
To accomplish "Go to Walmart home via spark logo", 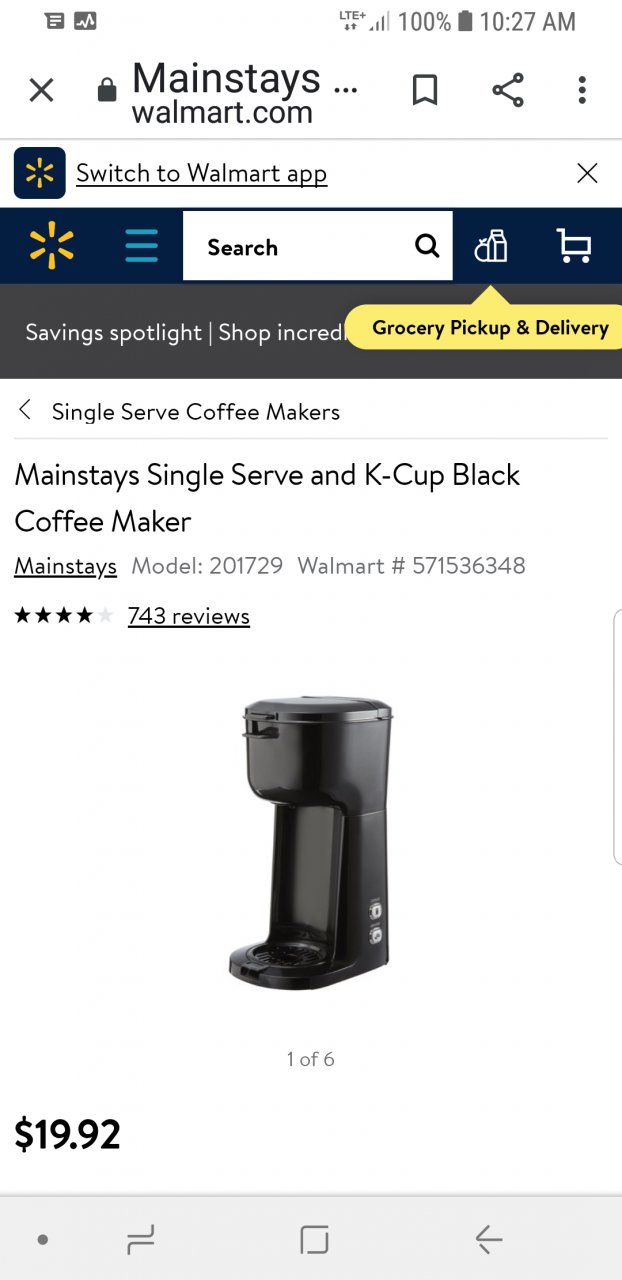I will click(x=52, y=246).
